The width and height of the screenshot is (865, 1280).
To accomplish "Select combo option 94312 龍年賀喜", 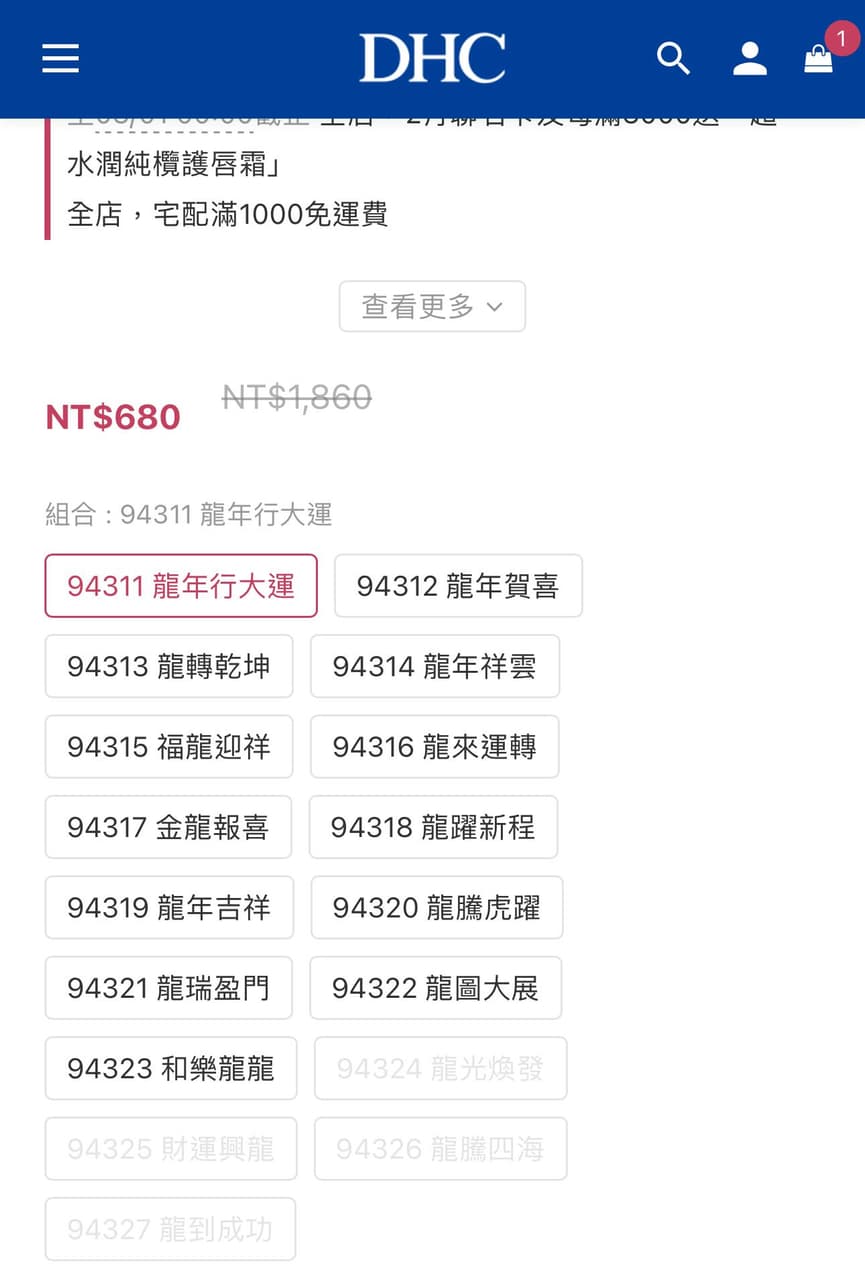I will [x=458, y=586].
